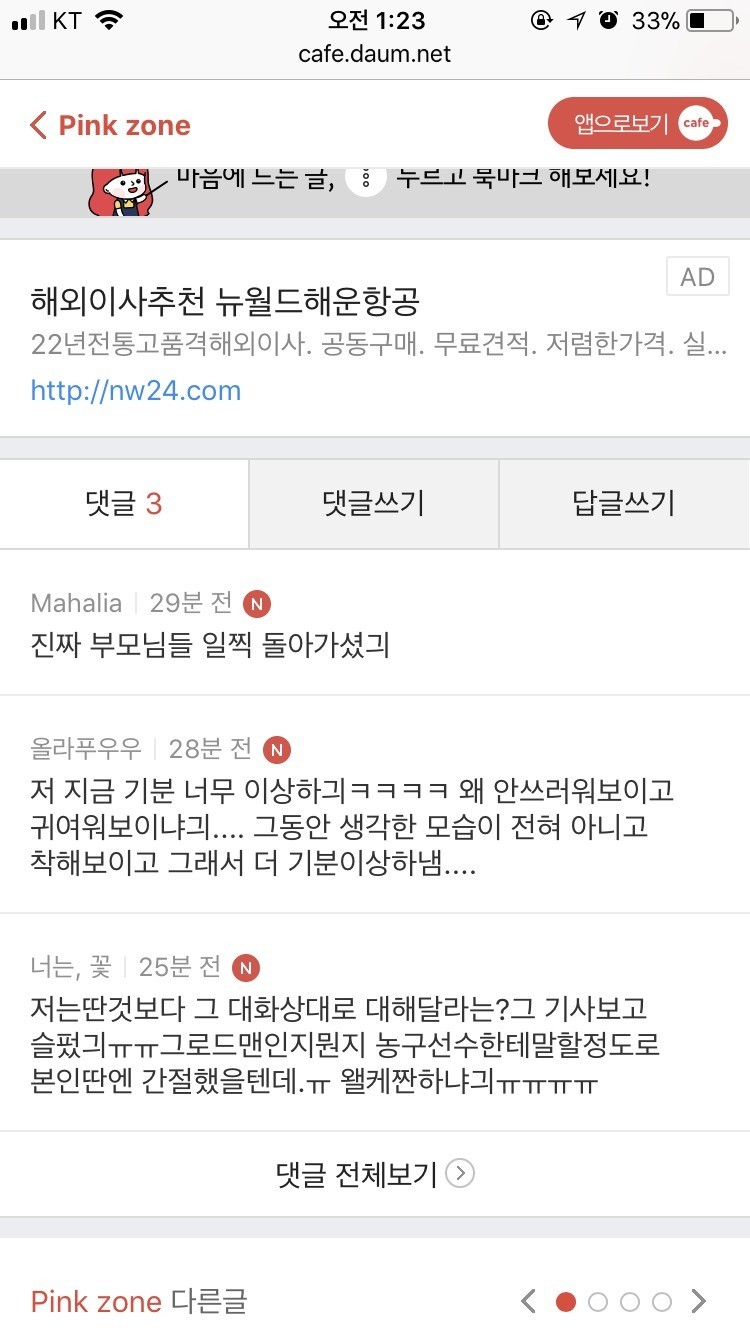Viewport: 750px width, 1334px height.
Task: Open the nw24.com link
Action: 136,390
